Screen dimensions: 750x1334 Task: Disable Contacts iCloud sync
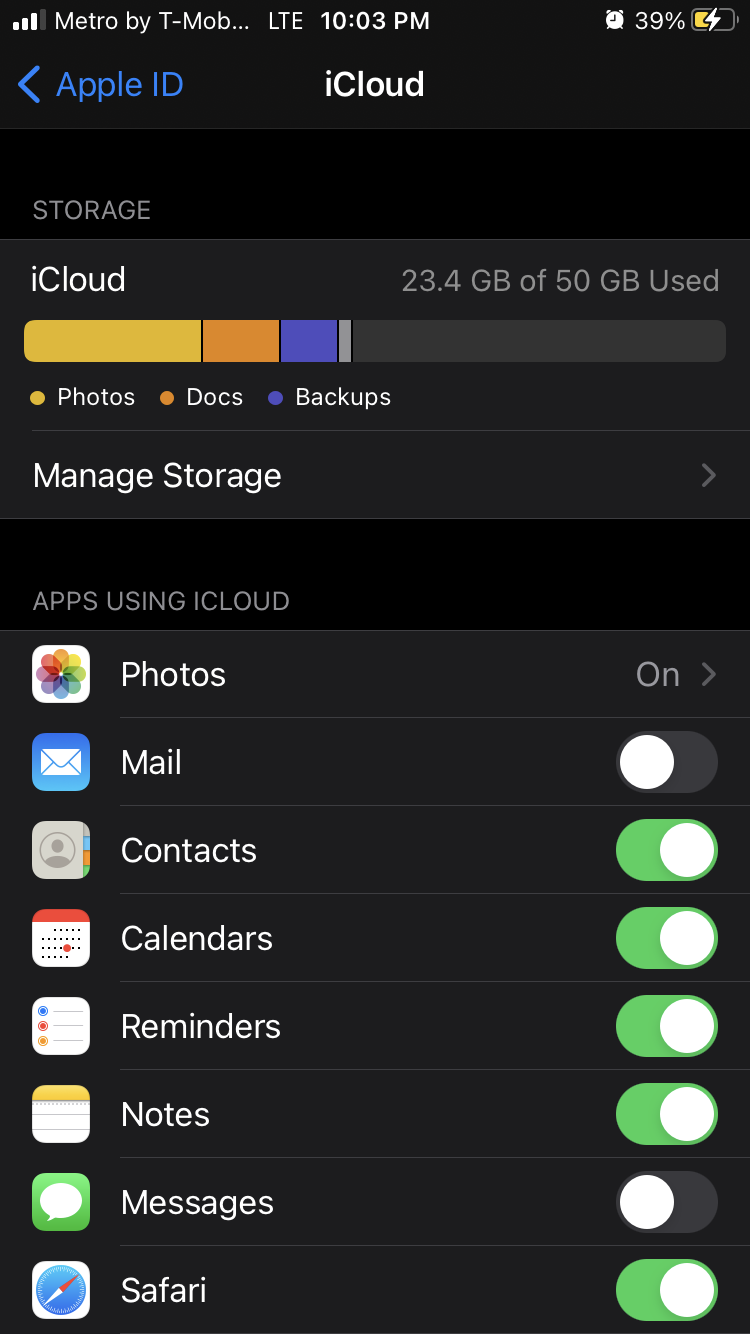666,851
